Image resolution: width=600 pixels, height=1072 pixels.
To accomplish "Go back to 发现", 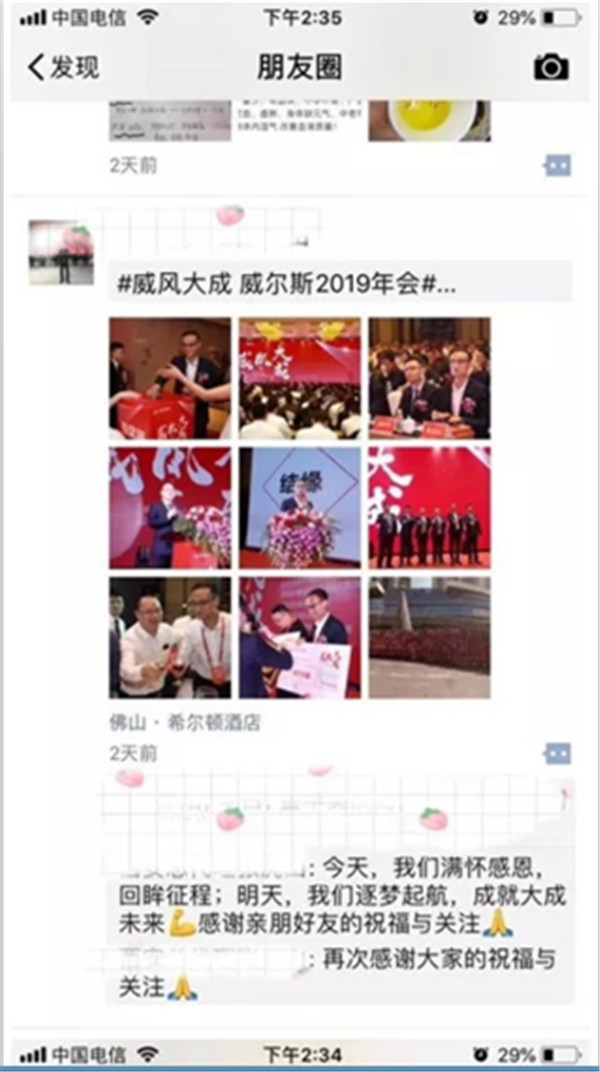I will pyautogui.click(x=62, y=67).
